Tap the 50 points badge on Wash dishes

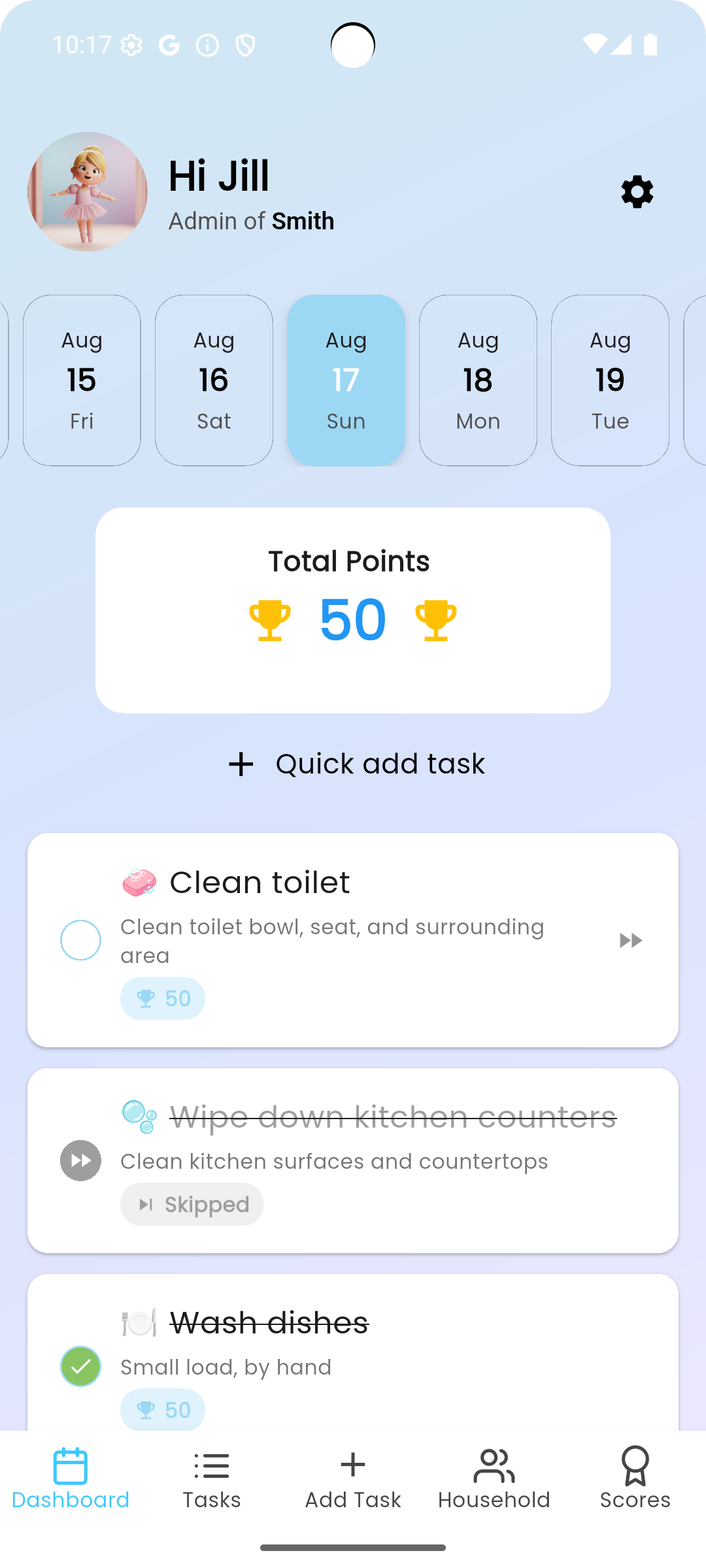pos(162,1410)
